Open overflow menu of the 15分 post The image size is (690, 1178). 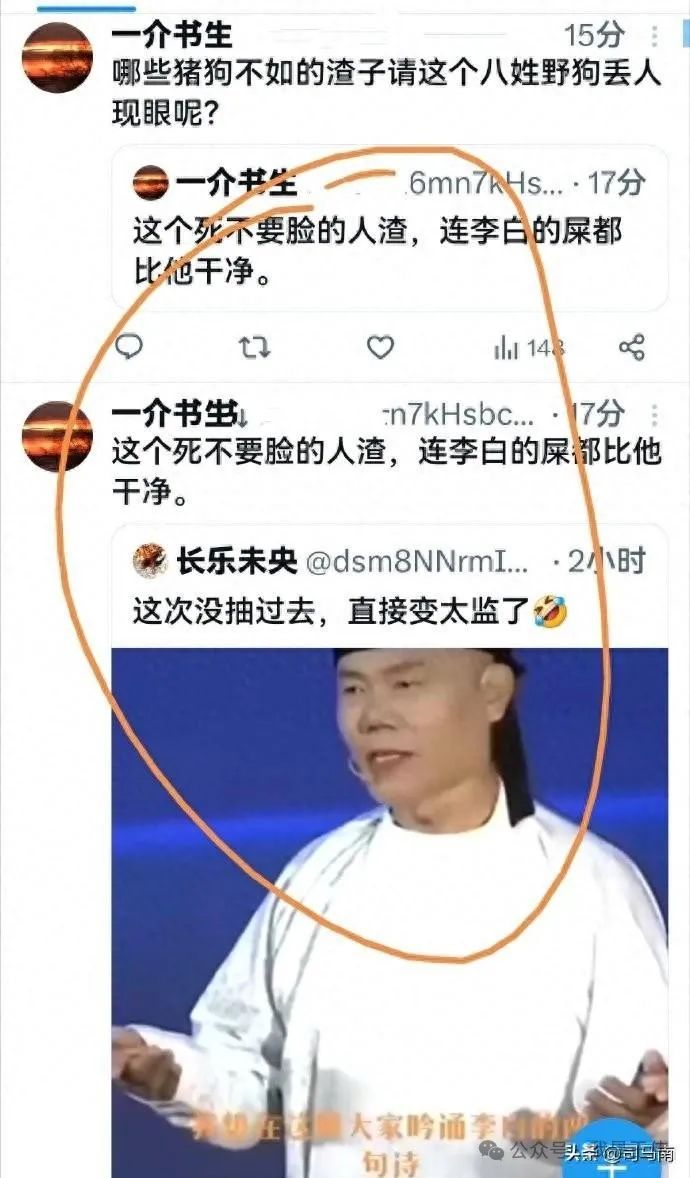655,37
